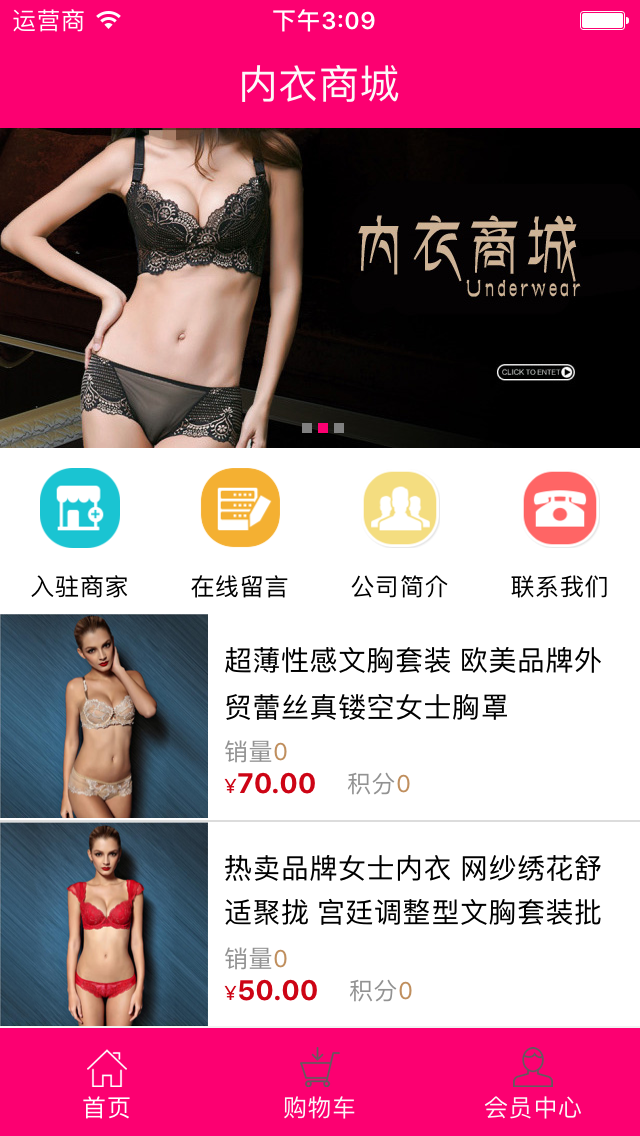Open the 入驻商家 merchant entry icon
The width and height of the screenshot is (640, 1136).
(x=80, y=508)
